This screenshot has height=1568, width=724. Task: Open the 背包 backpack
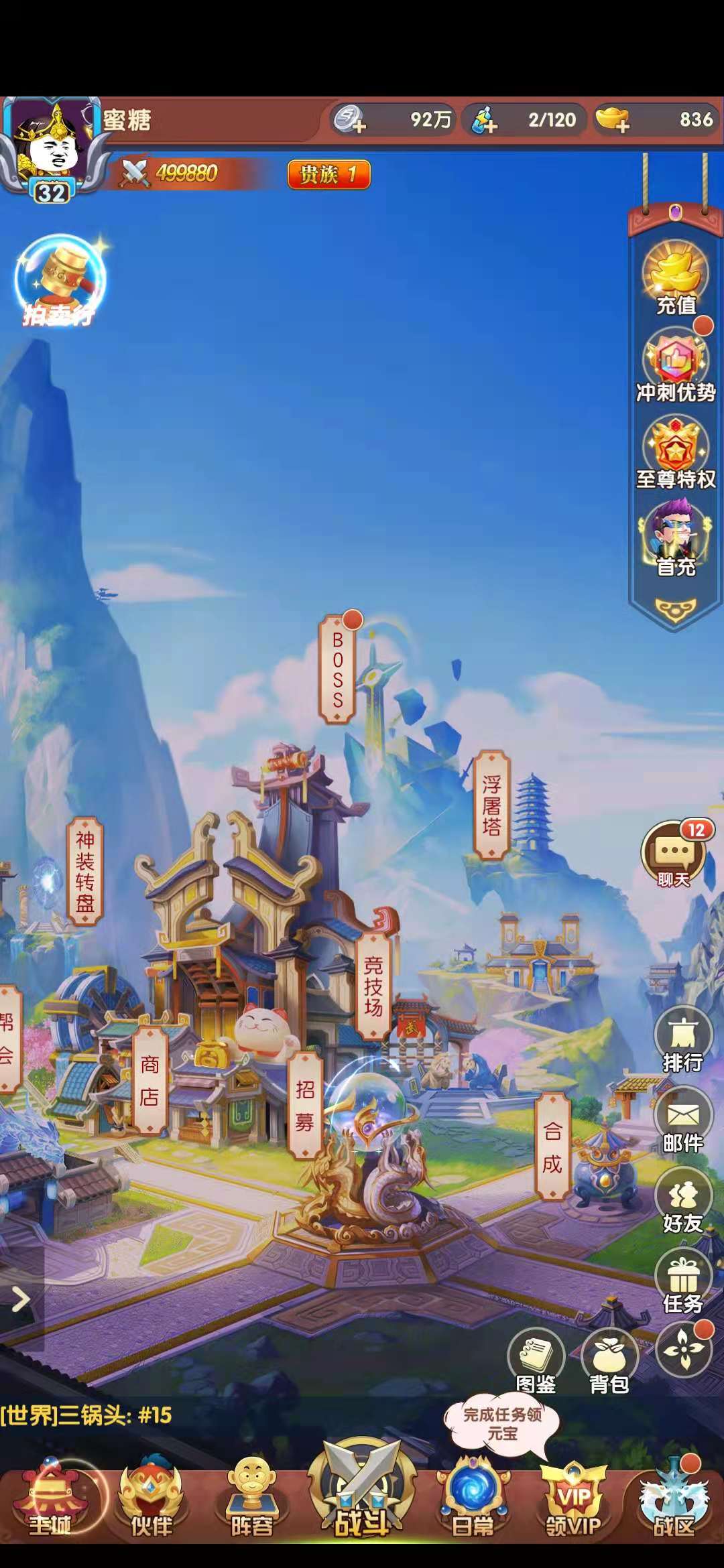coord(609,1360)
